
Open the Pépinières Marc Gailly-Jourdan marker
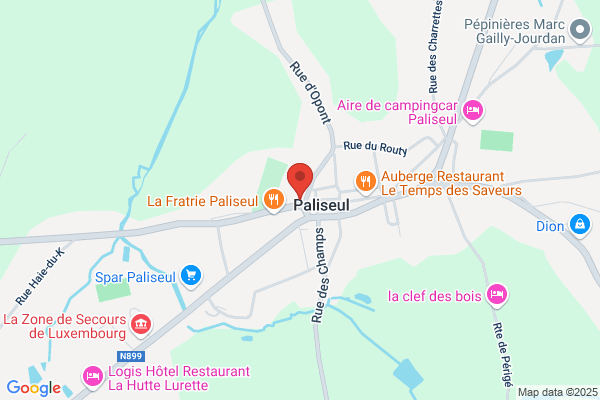click(580, 30)
